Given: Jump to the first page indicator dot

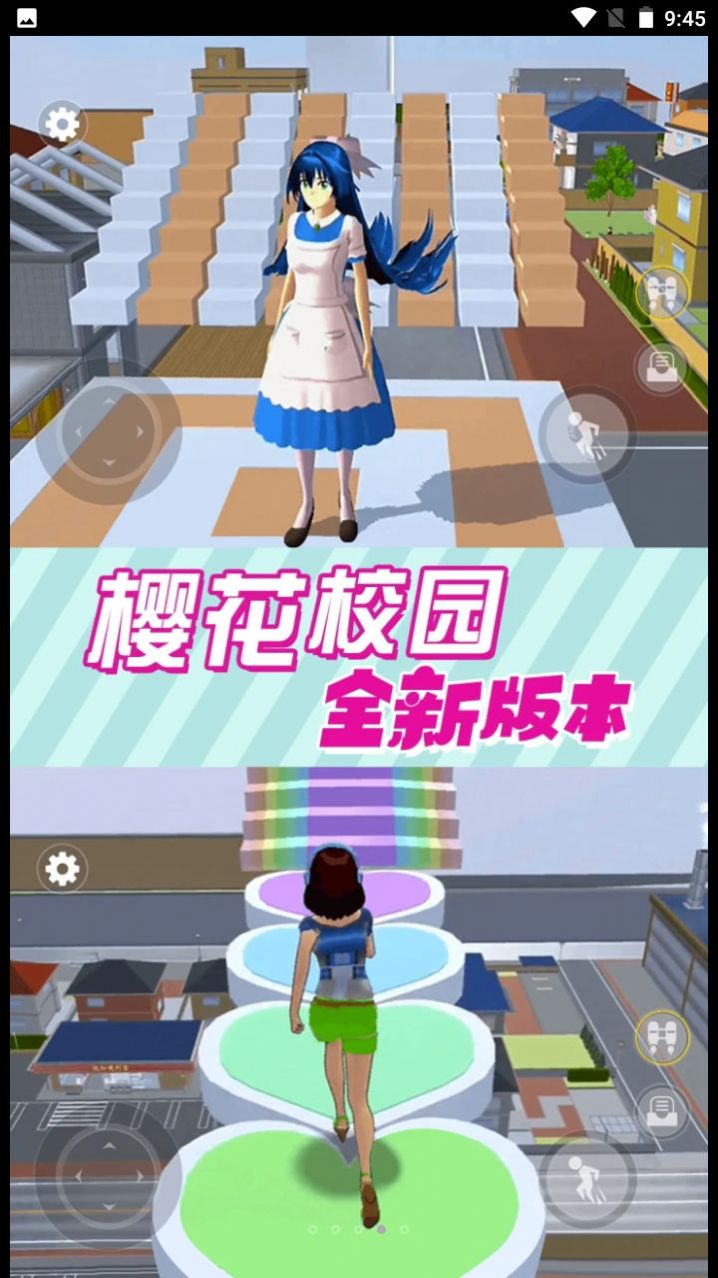Looking at the screenshot, I should [x=312, y=1229].
